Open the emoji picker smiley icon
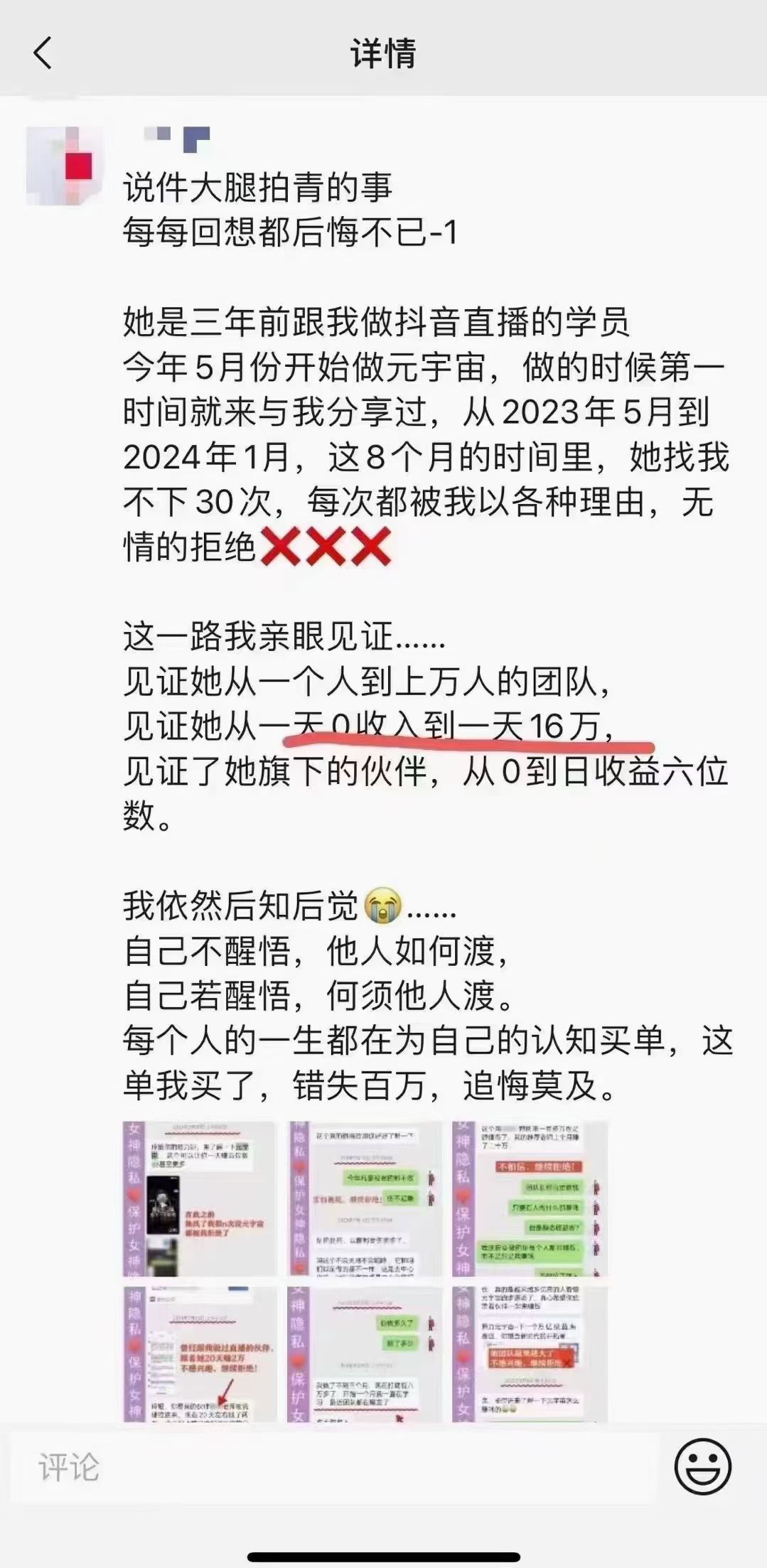 [702, 1466]
